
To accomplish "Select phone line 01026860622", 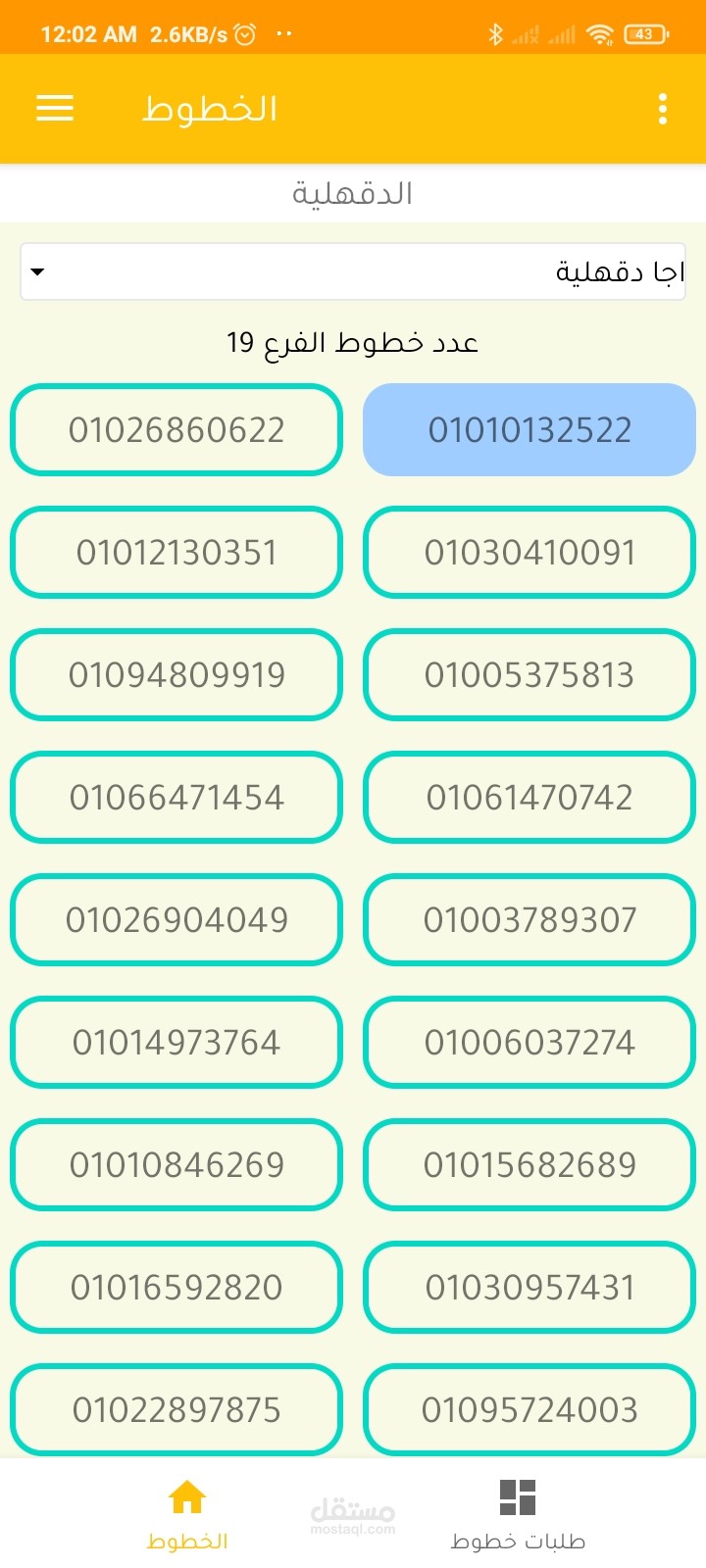I will [x=176, y=429].
